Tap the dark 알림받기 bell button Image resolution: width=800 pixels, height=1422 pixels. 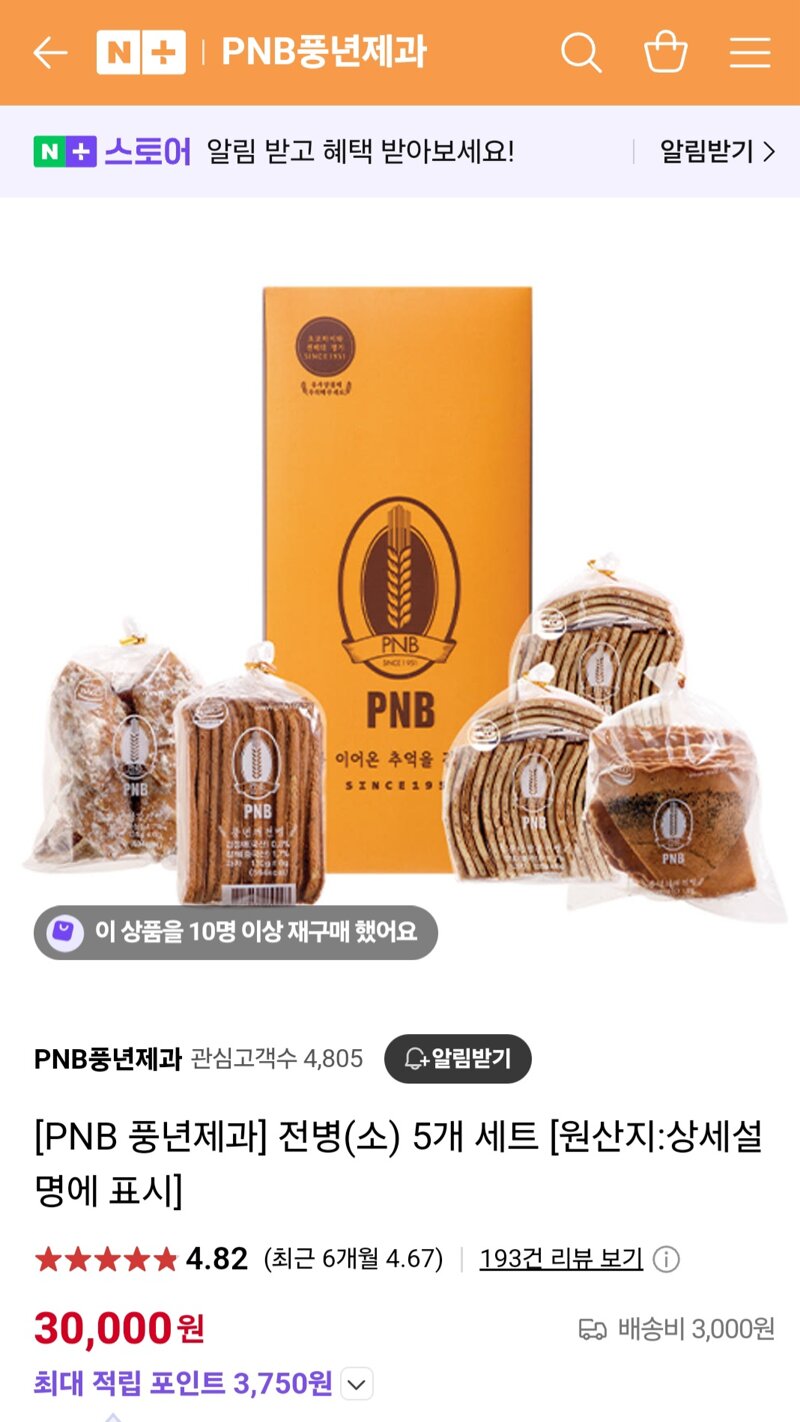coord(458,1059)
